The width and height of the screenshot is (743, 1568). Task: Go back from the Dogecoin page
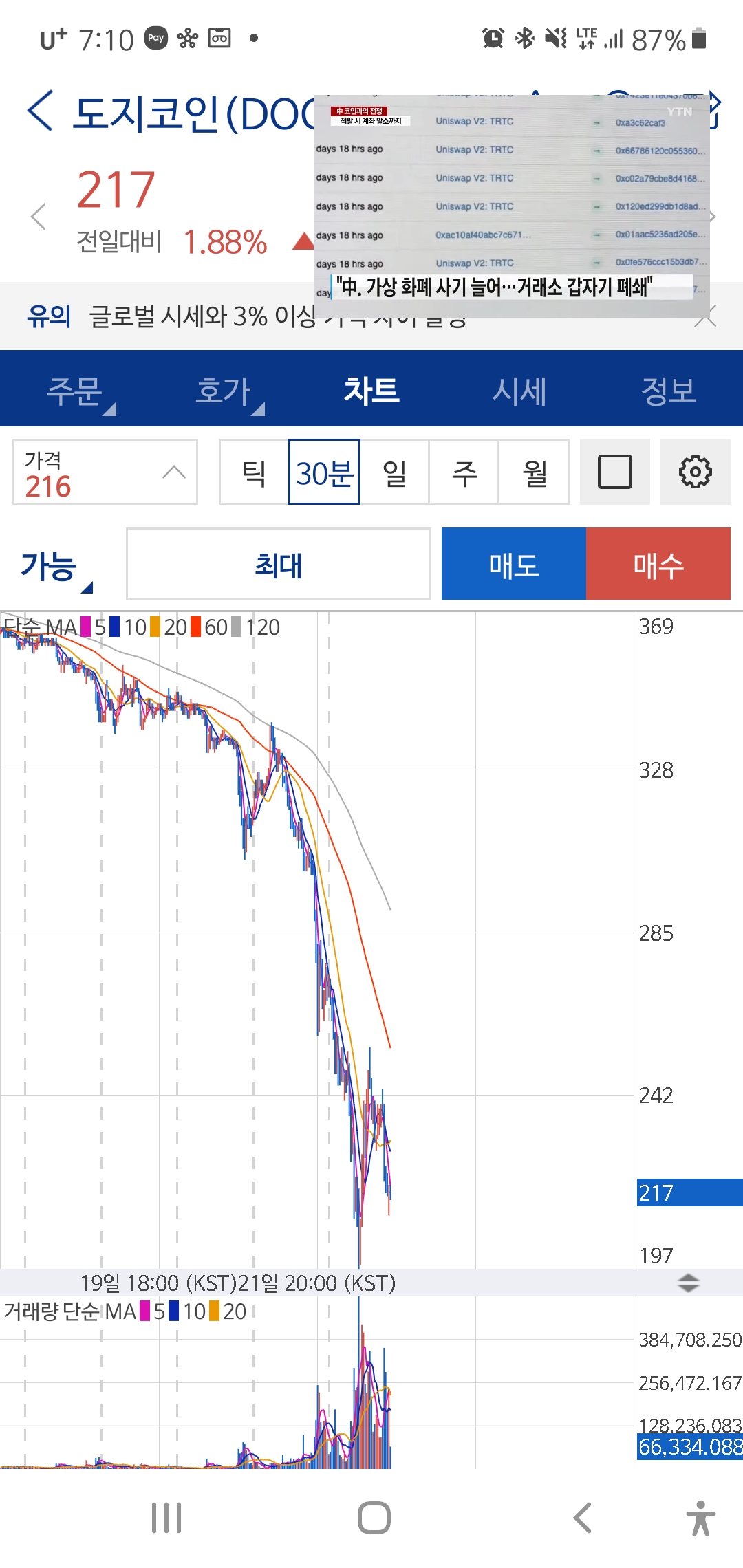click(40, 111)
